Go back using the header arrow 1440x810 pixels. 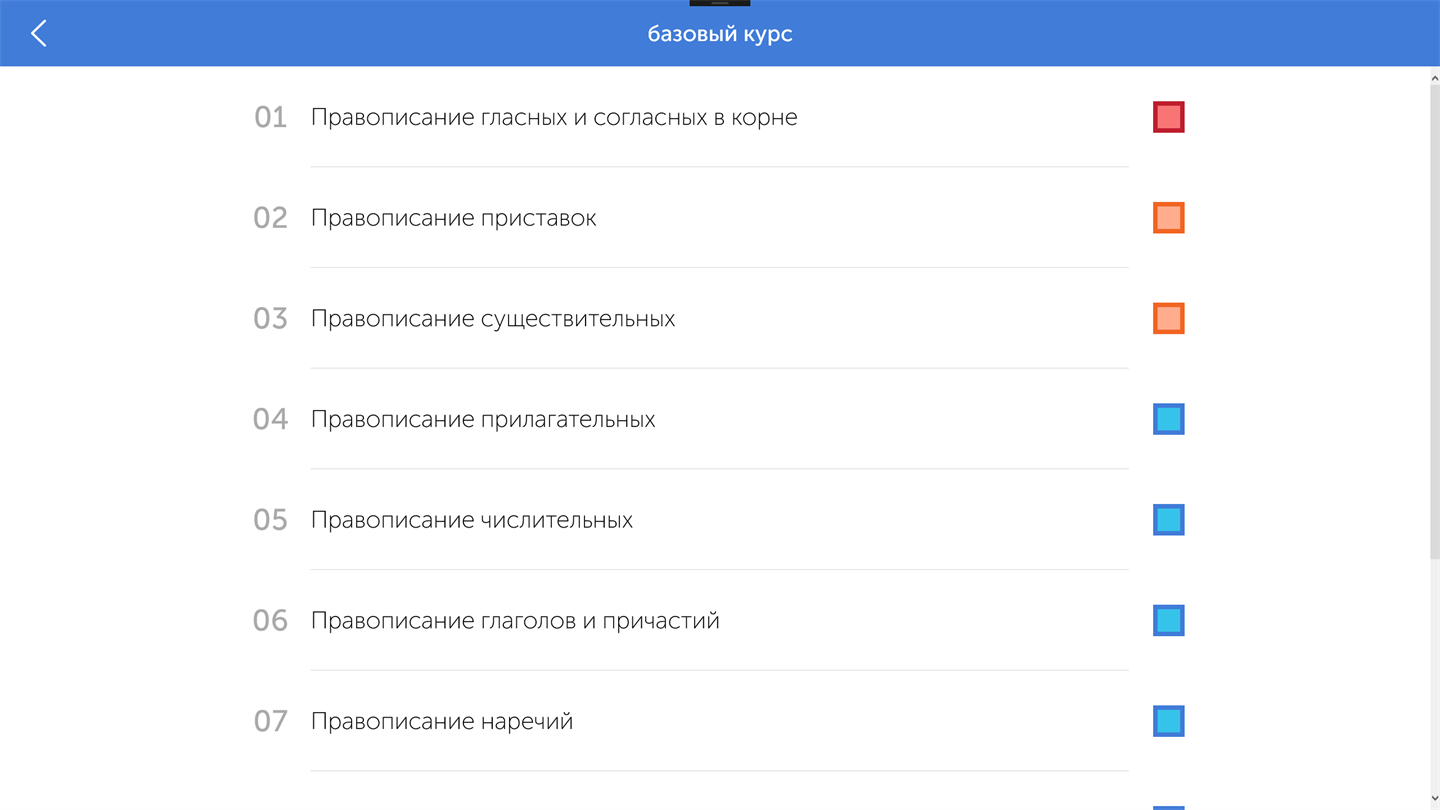[x=38, y=33]
